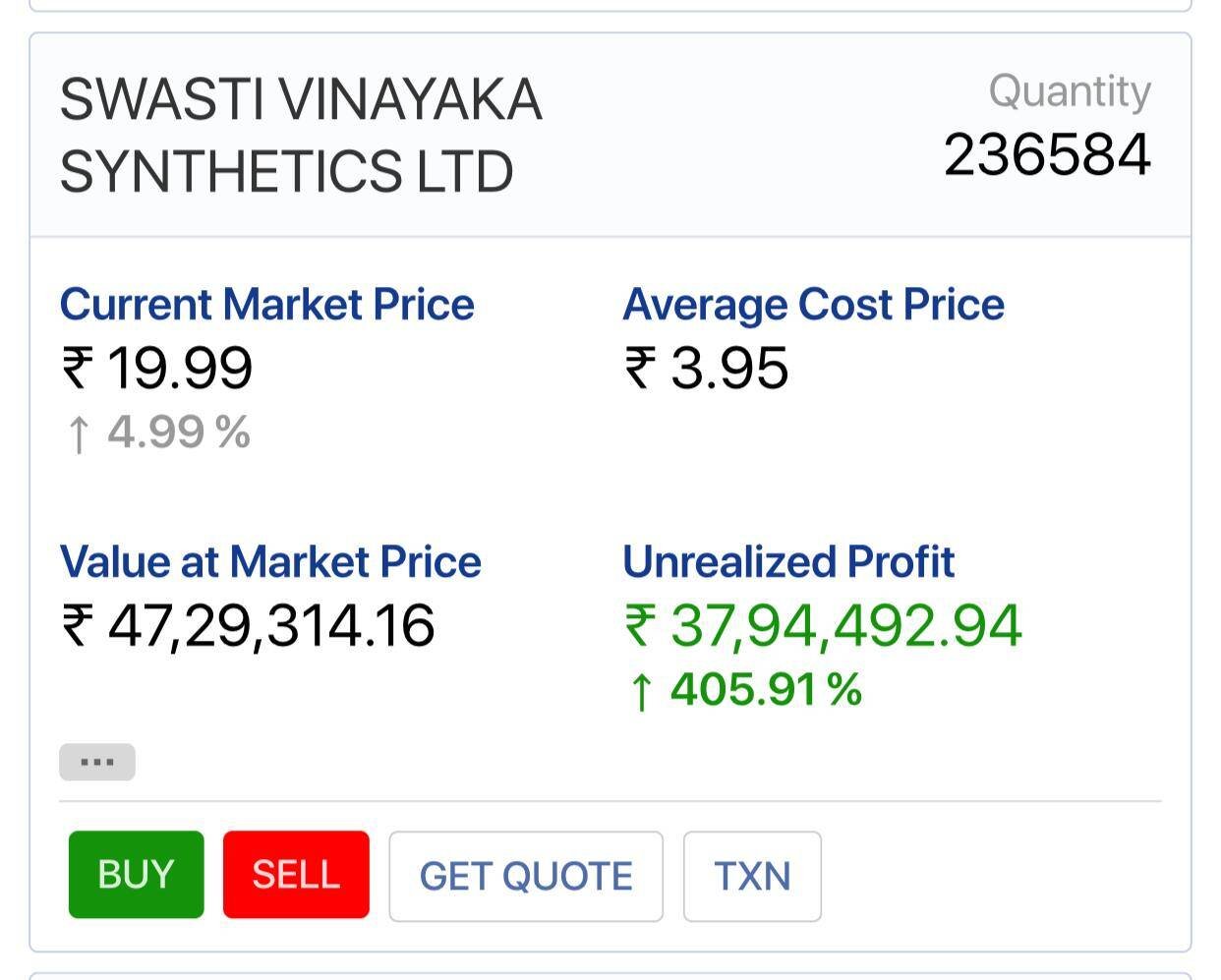This screenshot has height=980, width=1221.
Task: Tap the red SELL button
Action: [296, 875]
